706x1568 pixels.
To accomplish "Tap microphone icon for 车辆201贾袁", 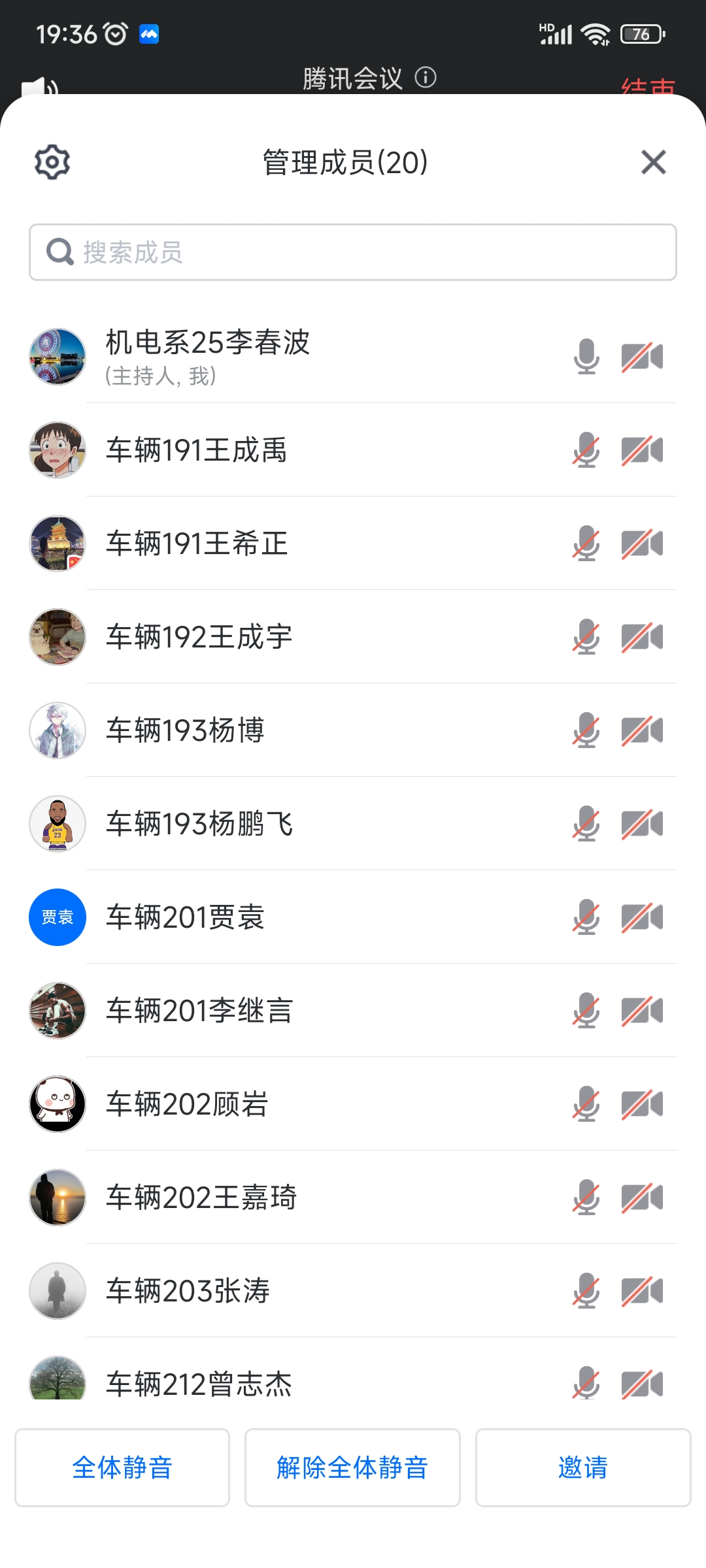I will (x=586, y=917).
